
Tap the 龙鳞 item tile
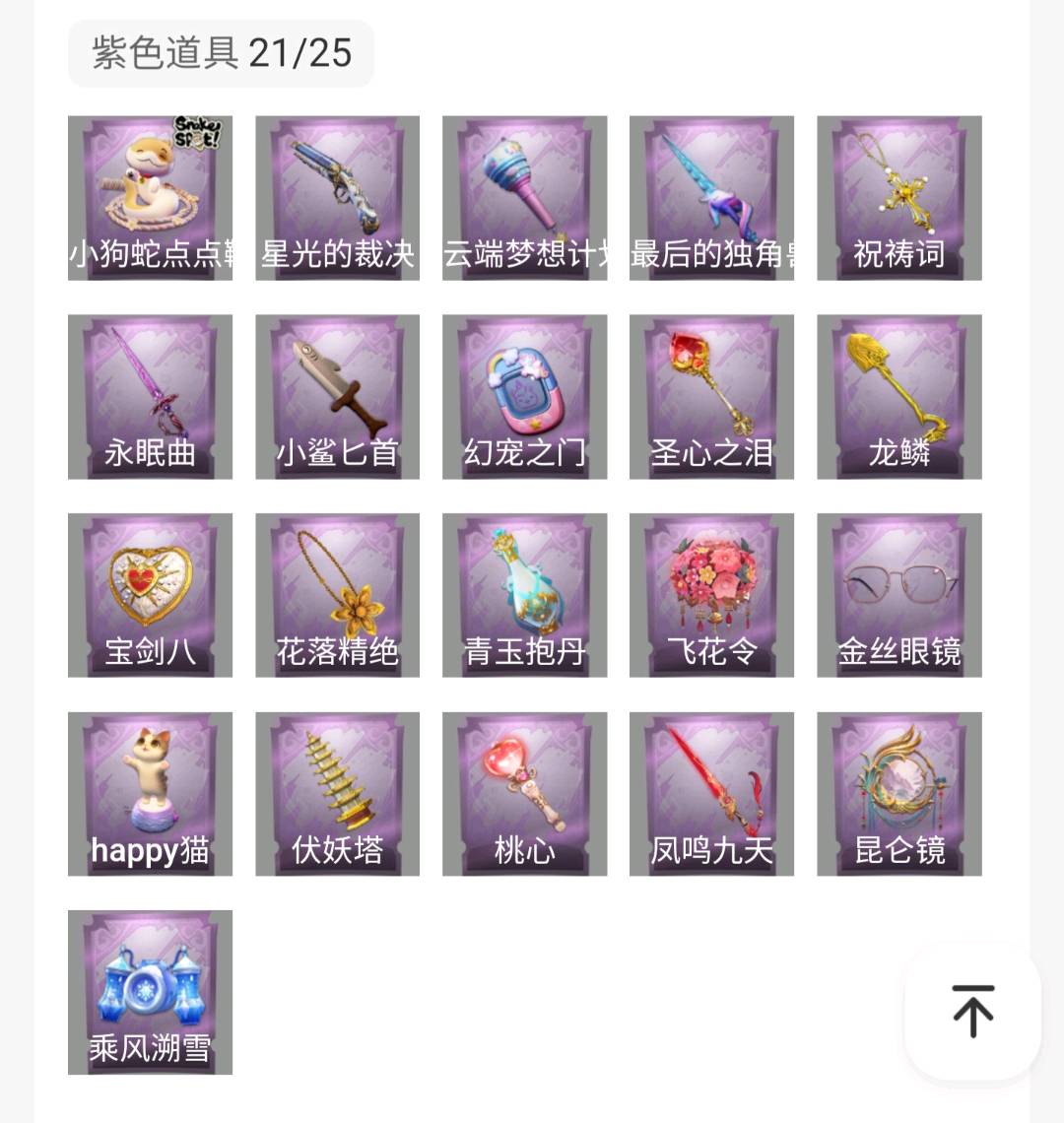coord(899,397)
